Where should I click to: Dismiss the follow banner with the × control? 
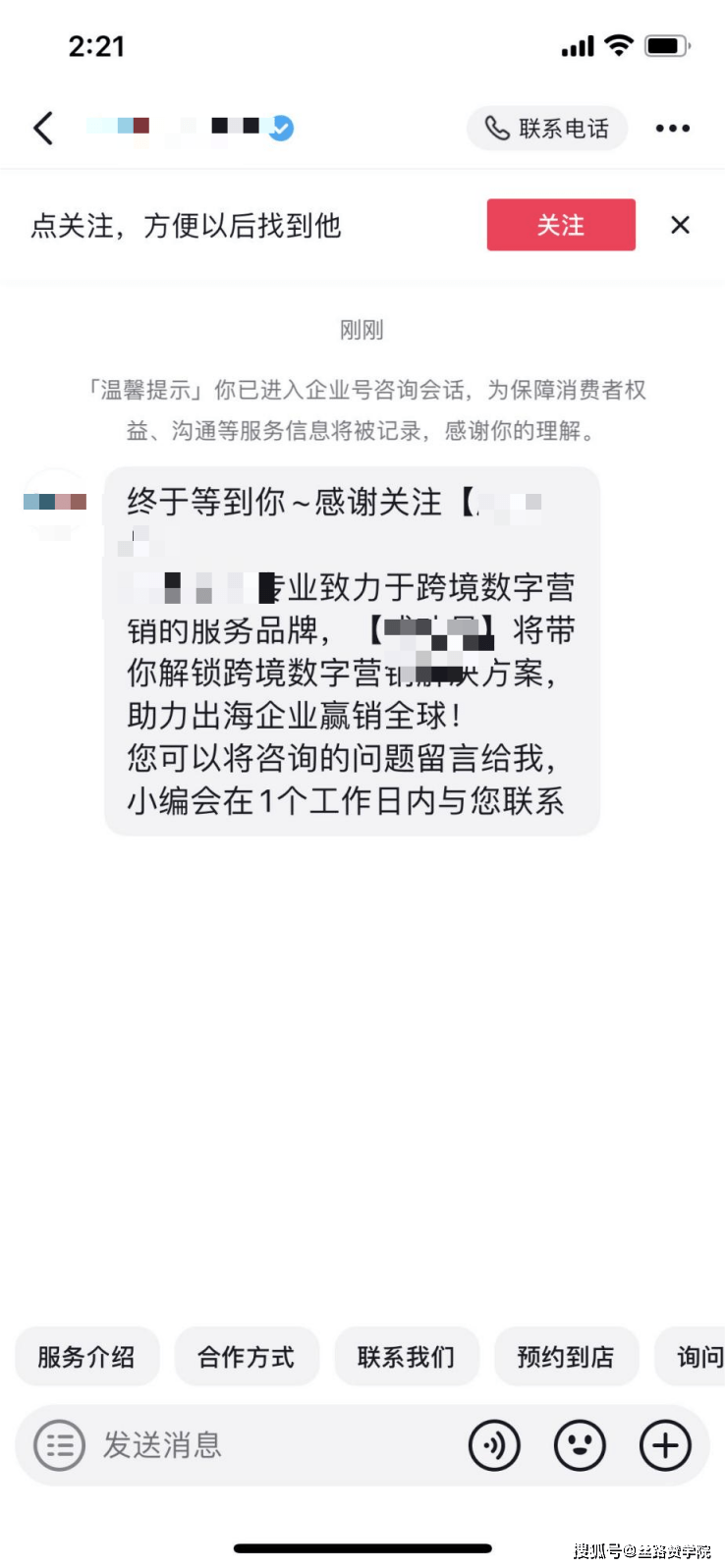680,225
